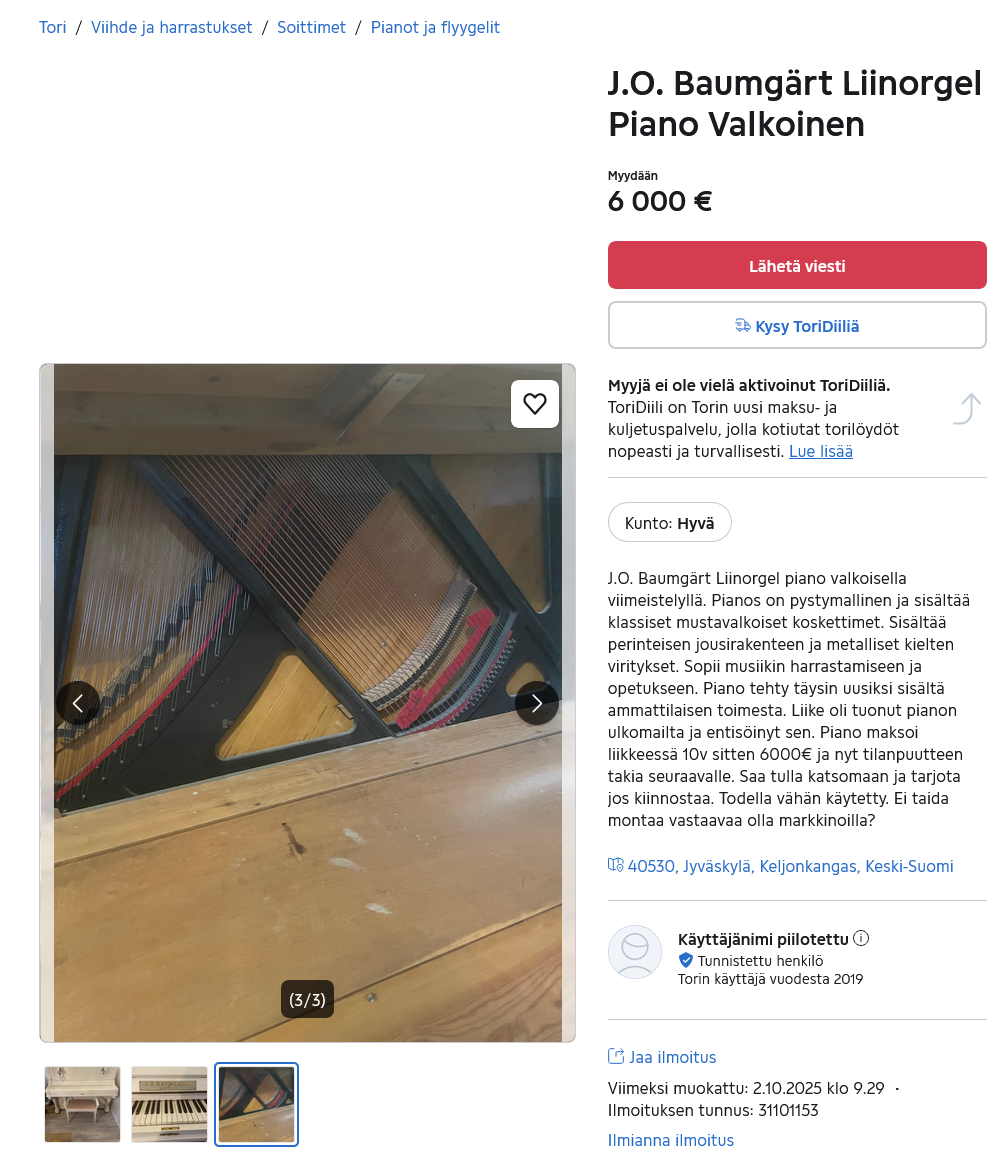This screenshot has width=1004, height=1170.
Task: Open the Tori breadcrumb link
Action: [53, 27]
